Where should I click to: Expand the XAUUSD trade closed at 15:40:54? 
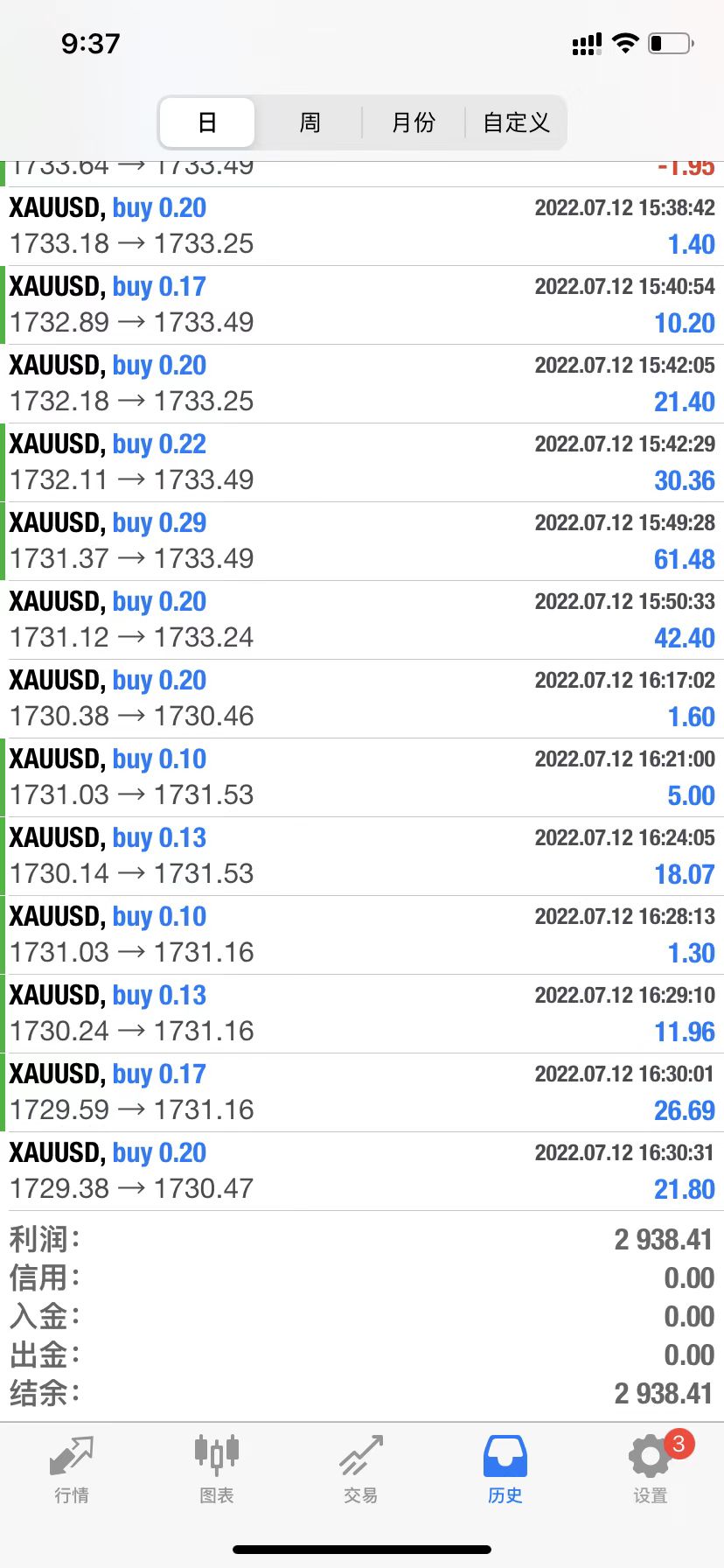coord(362,304)
